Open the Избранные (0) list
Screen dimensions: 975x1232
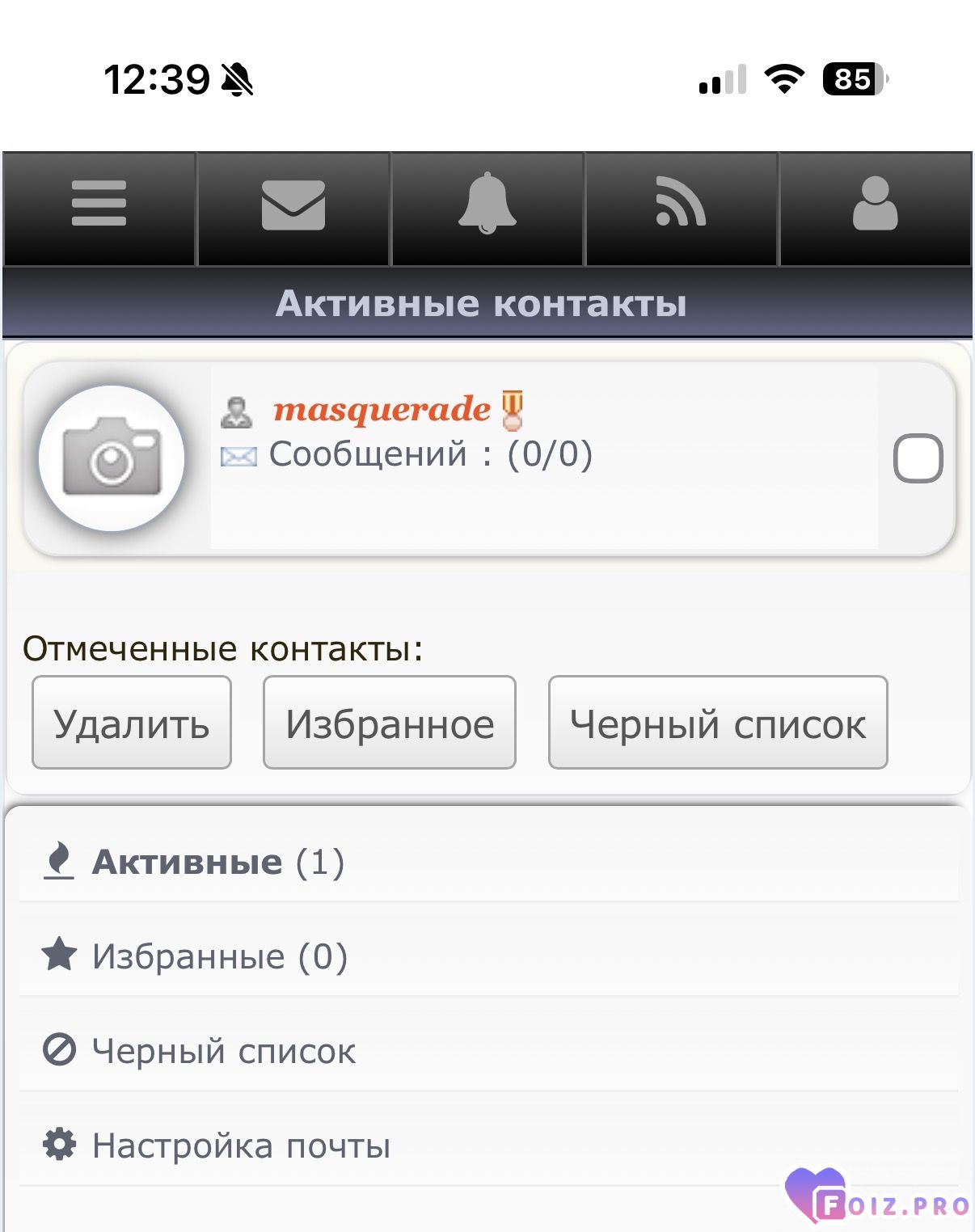pyautogui.click(x=219, y=956)
